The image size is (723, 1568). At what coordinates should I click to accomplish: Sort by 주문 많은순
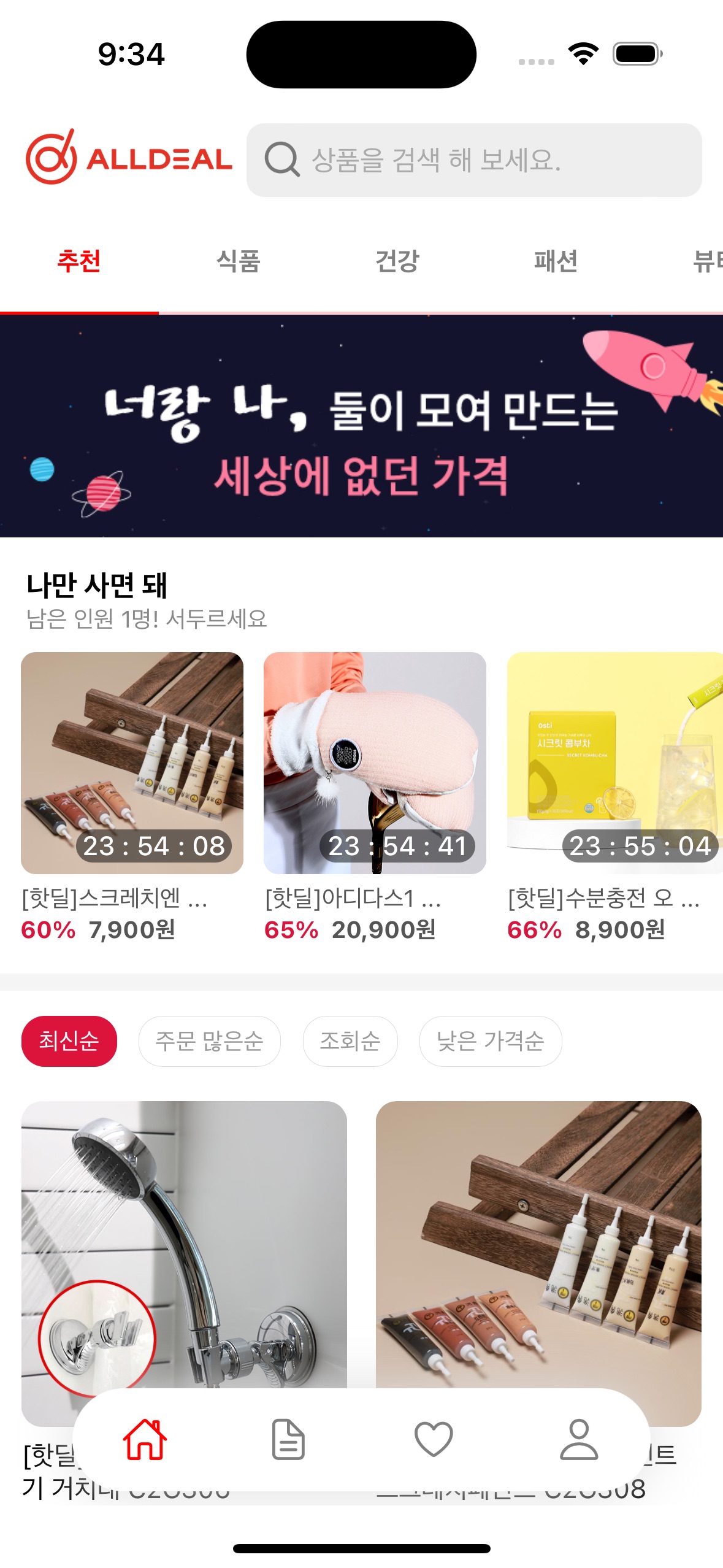tap(209, 1041)
